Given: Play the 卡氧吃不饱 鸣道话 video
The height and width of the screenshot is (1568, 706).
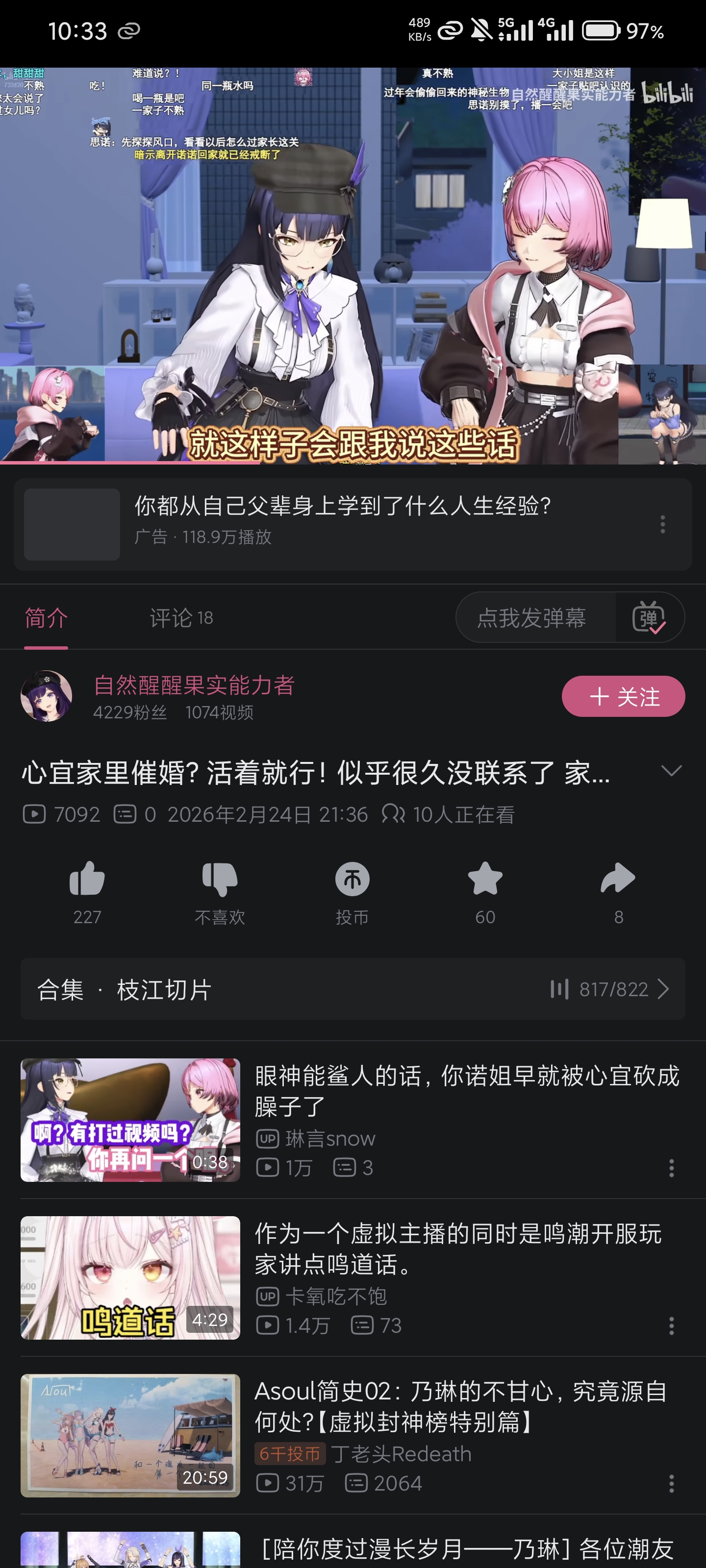Looking at the screenshot, I should tap(353, 1277).
